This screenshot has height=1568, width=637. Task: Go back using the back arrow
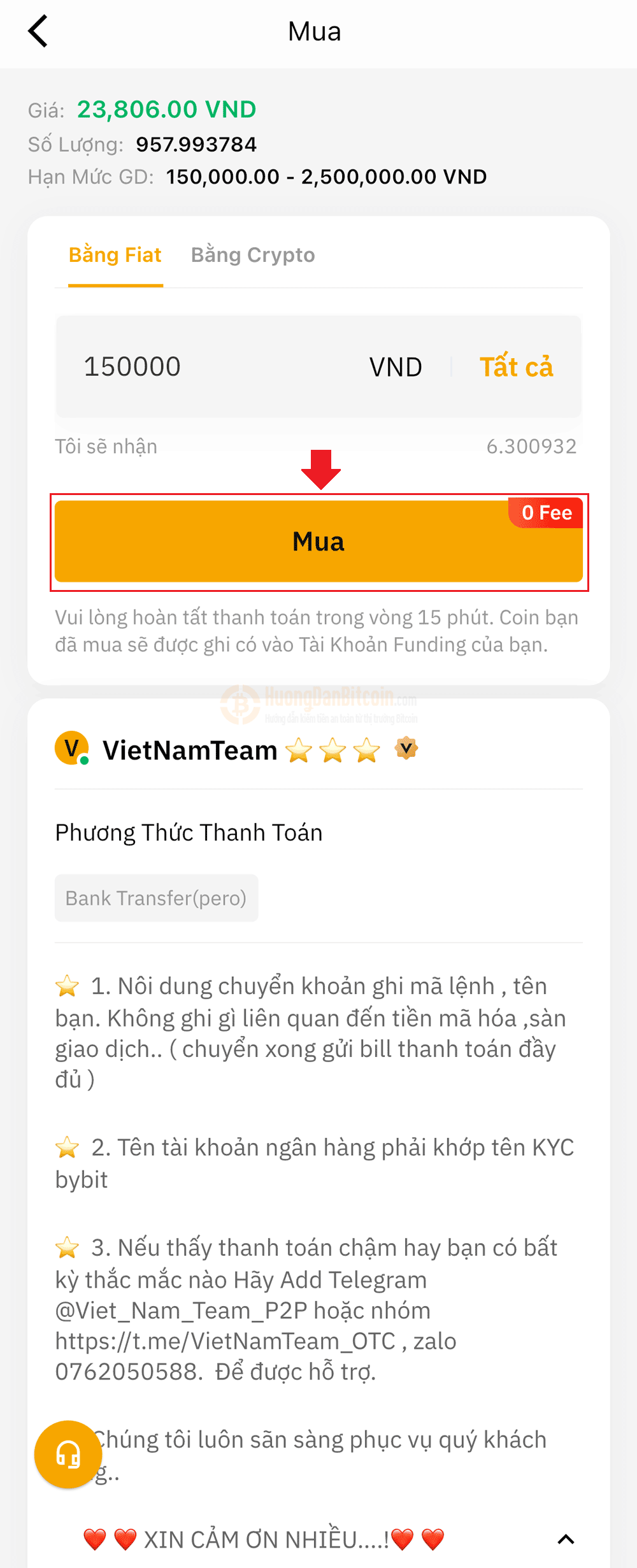38,31
